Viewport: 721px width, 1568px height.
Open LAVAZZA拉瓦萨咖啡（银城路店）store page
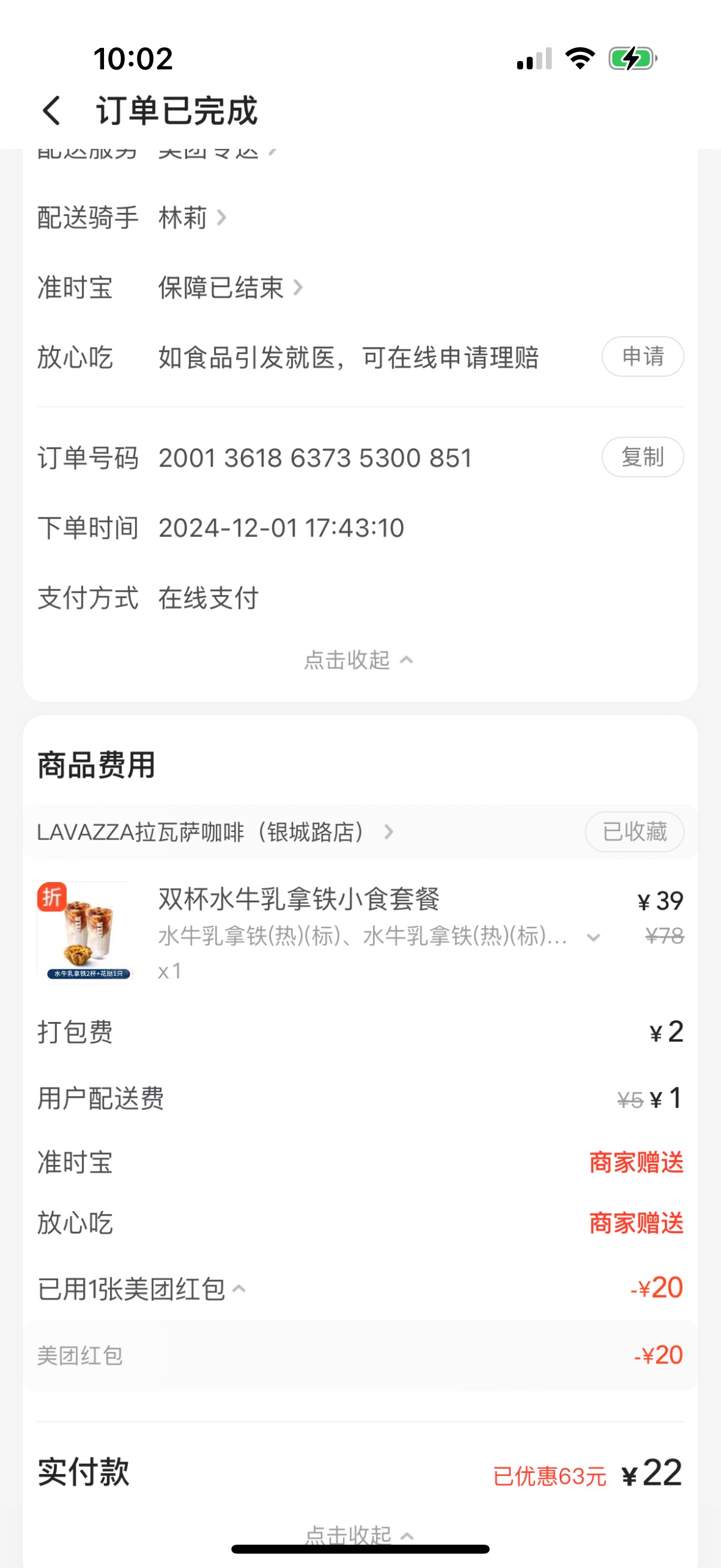point(215,831)
